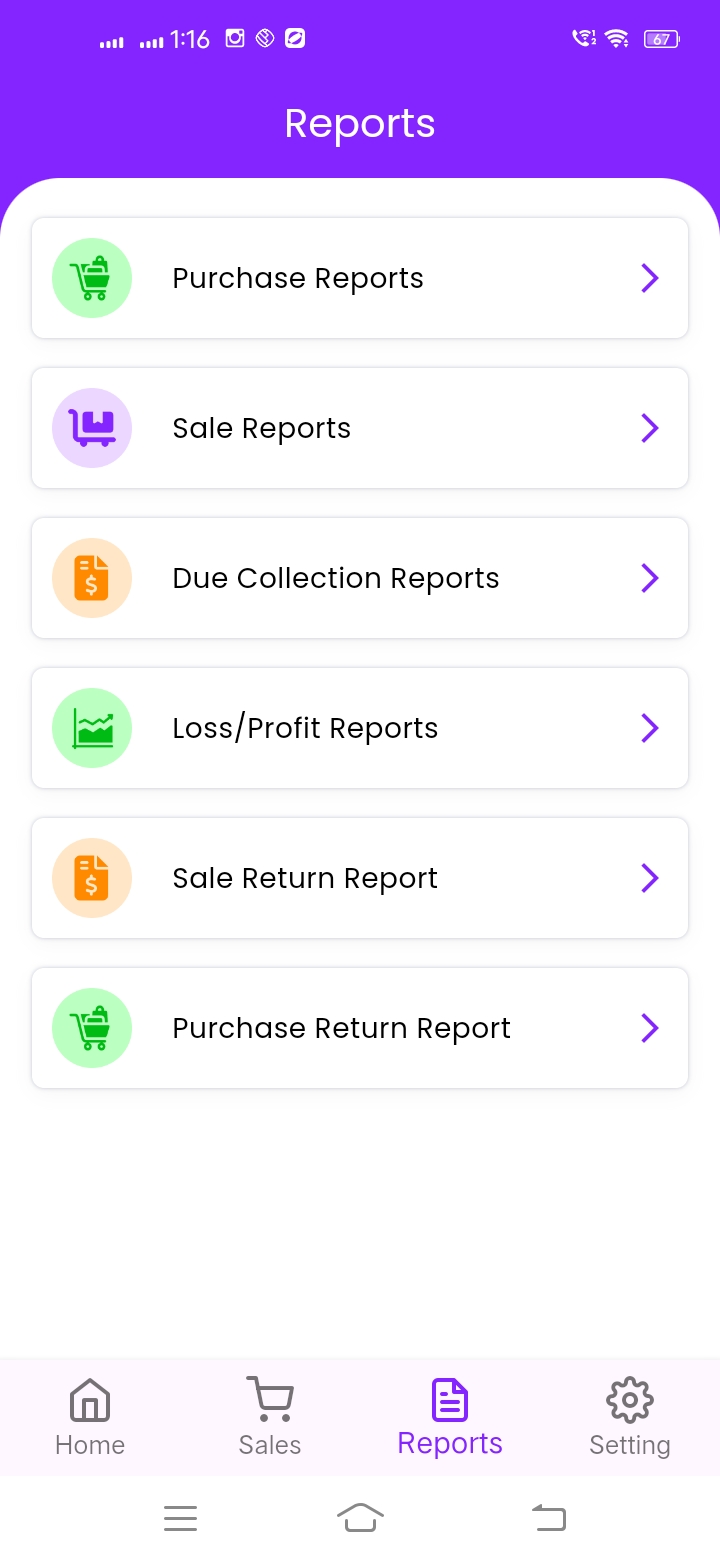Screen dimensions: 720x1560
Task: Click the Sale Return Report dollar-document icon
Action: (92, 878)
